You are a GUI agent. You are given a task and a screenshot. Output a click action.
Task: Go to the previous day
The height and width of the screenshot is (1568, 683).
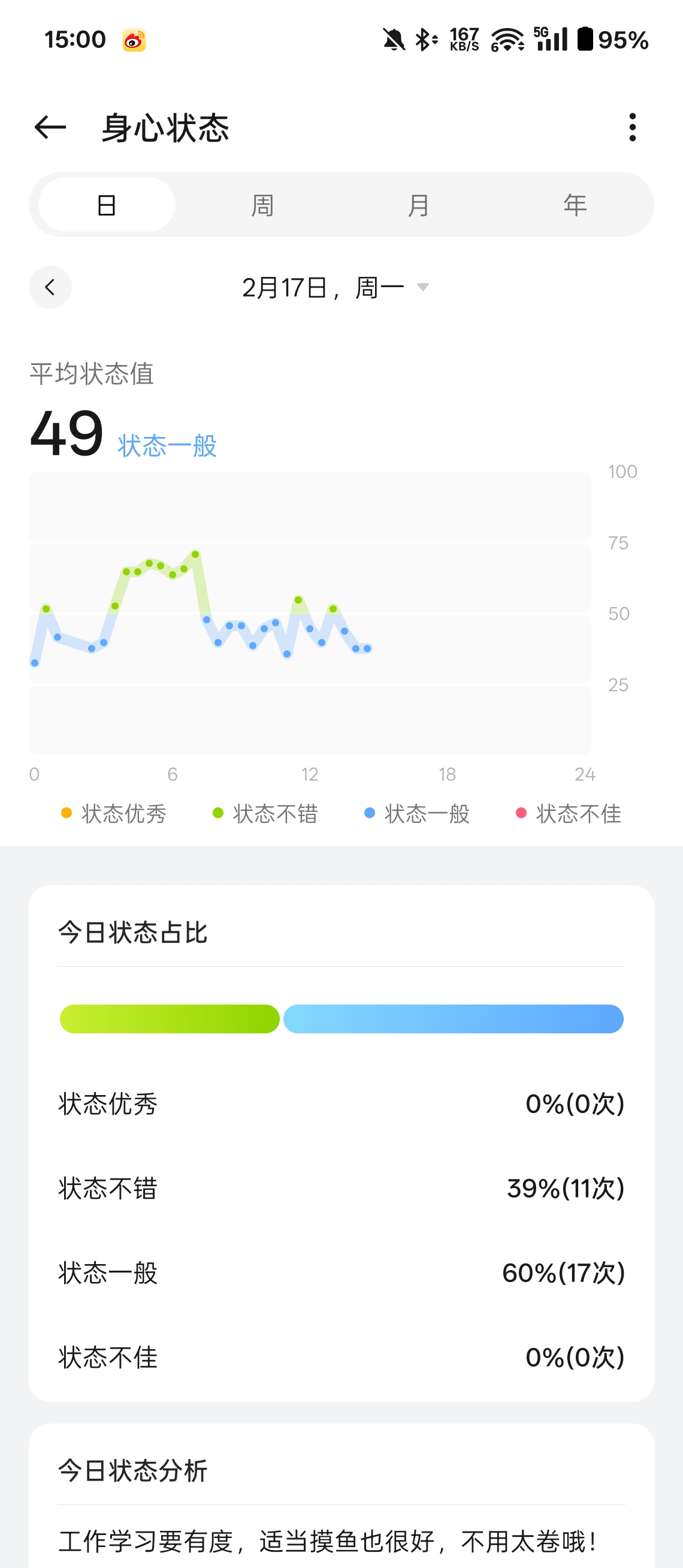pyautogui.click(x=50, y=287)
